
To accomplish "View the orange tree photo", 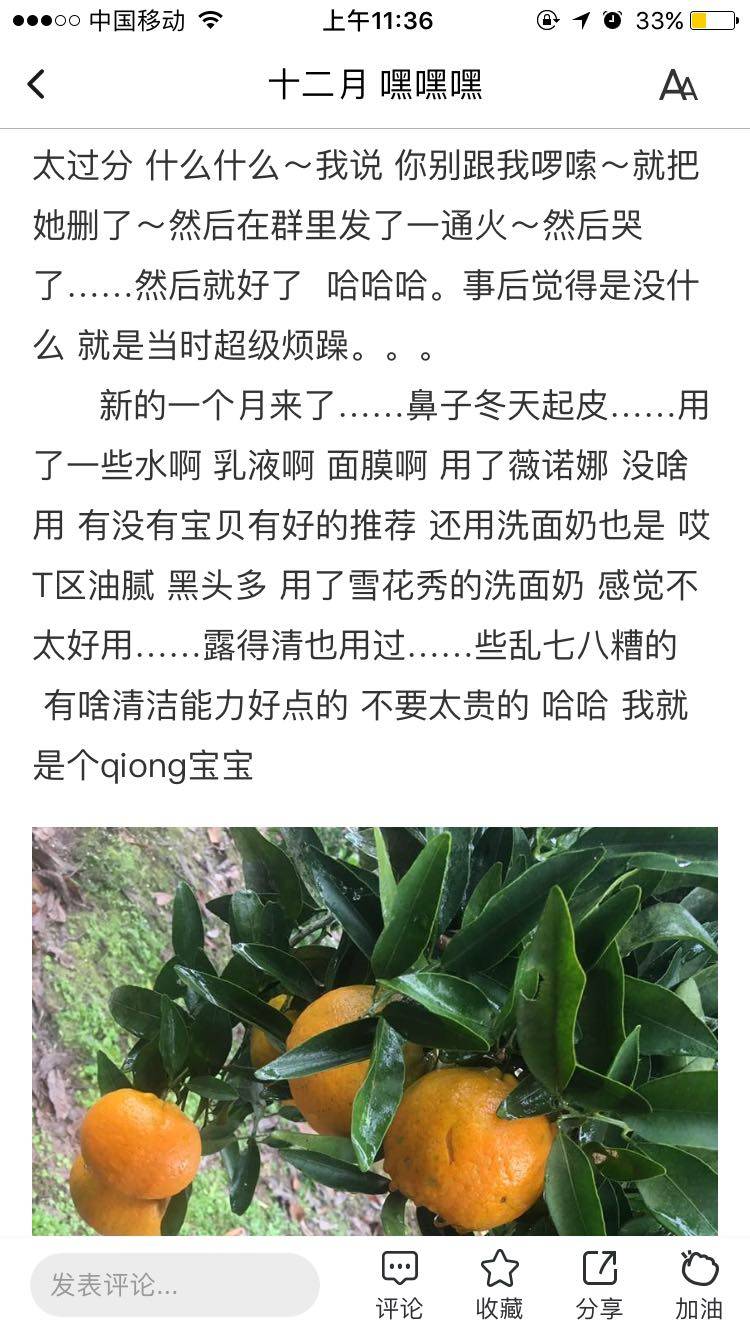I will pos(375,1030).
